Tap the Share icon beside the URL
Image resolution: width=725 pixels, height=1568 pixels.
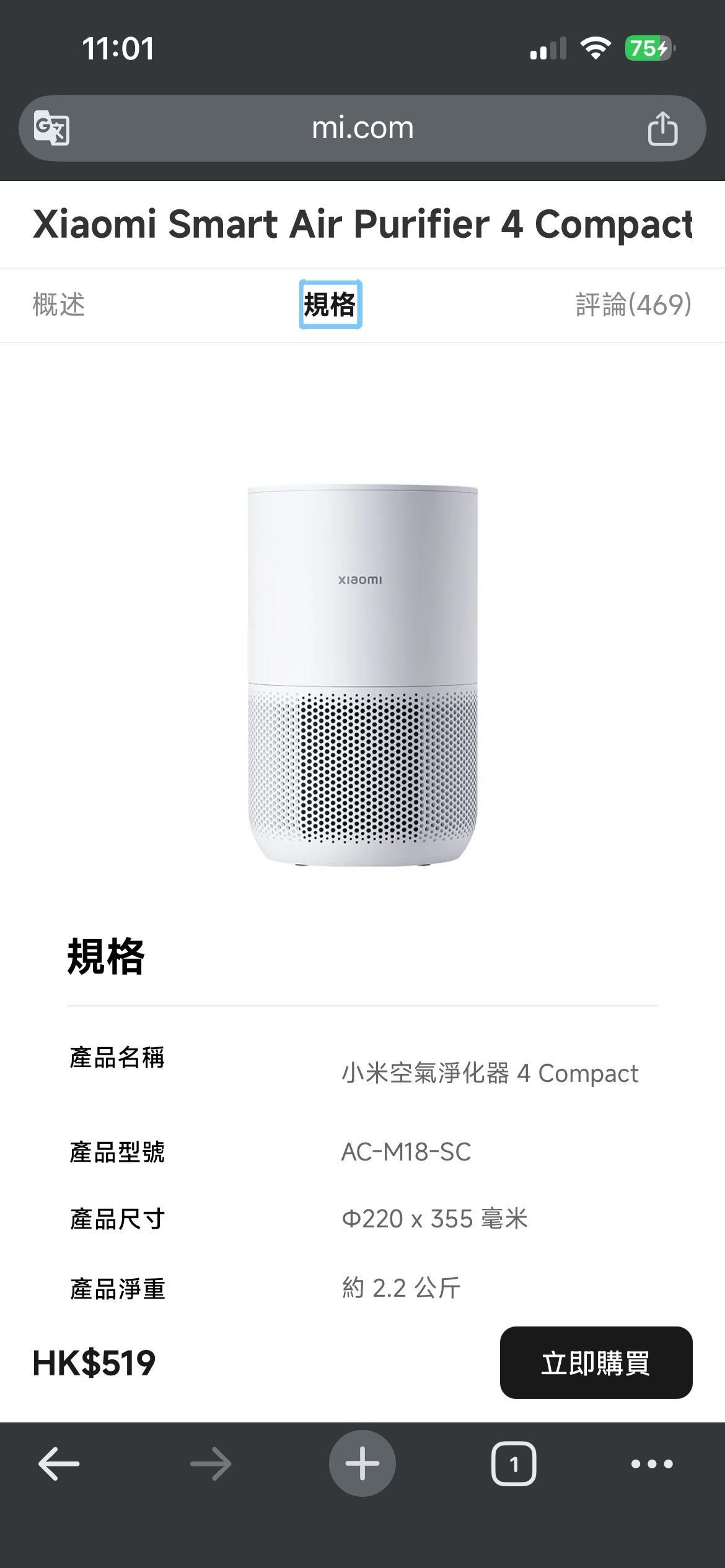664,127
